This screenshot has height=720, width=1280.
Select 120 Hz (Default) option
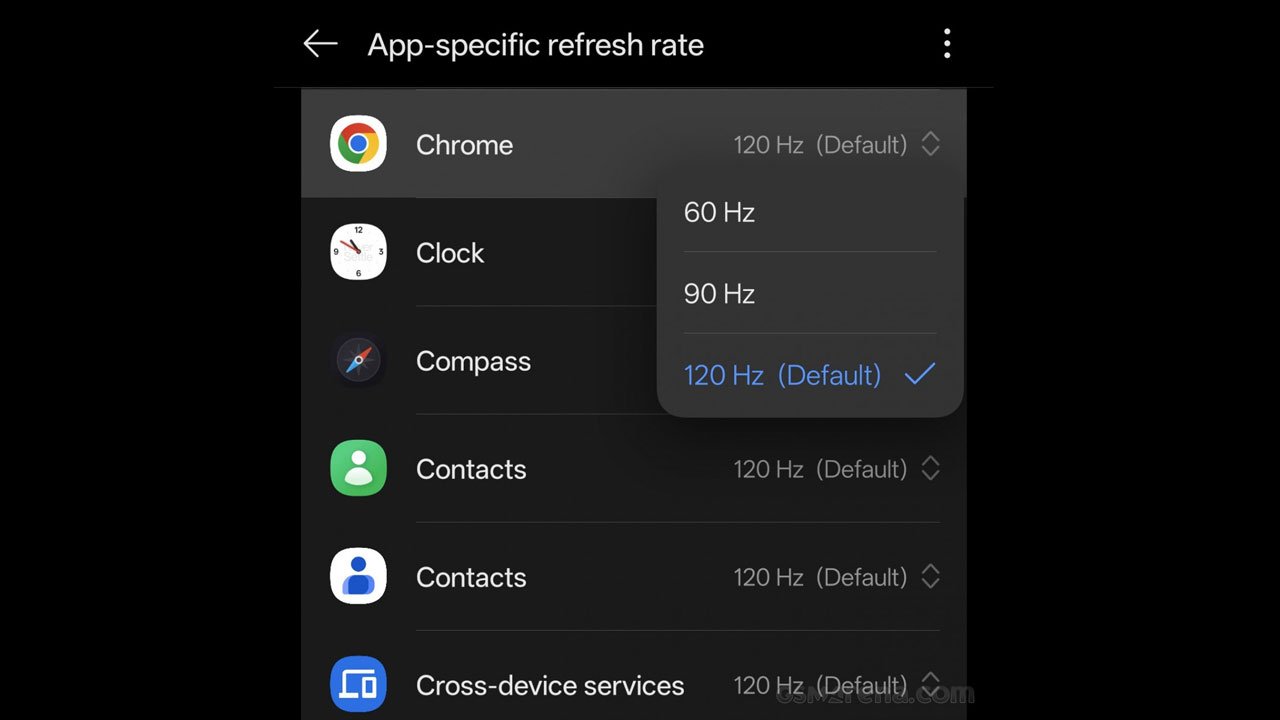782,375
